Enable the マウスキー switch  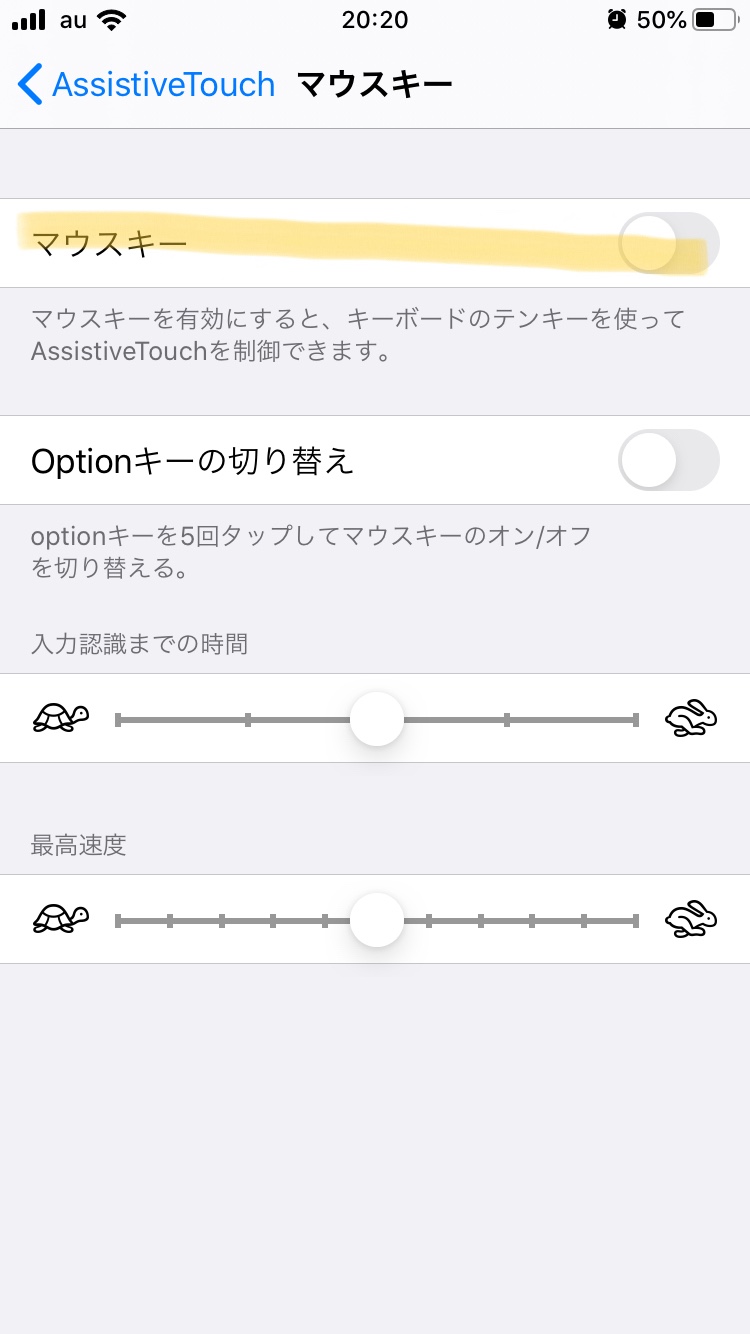click(668, 243)
